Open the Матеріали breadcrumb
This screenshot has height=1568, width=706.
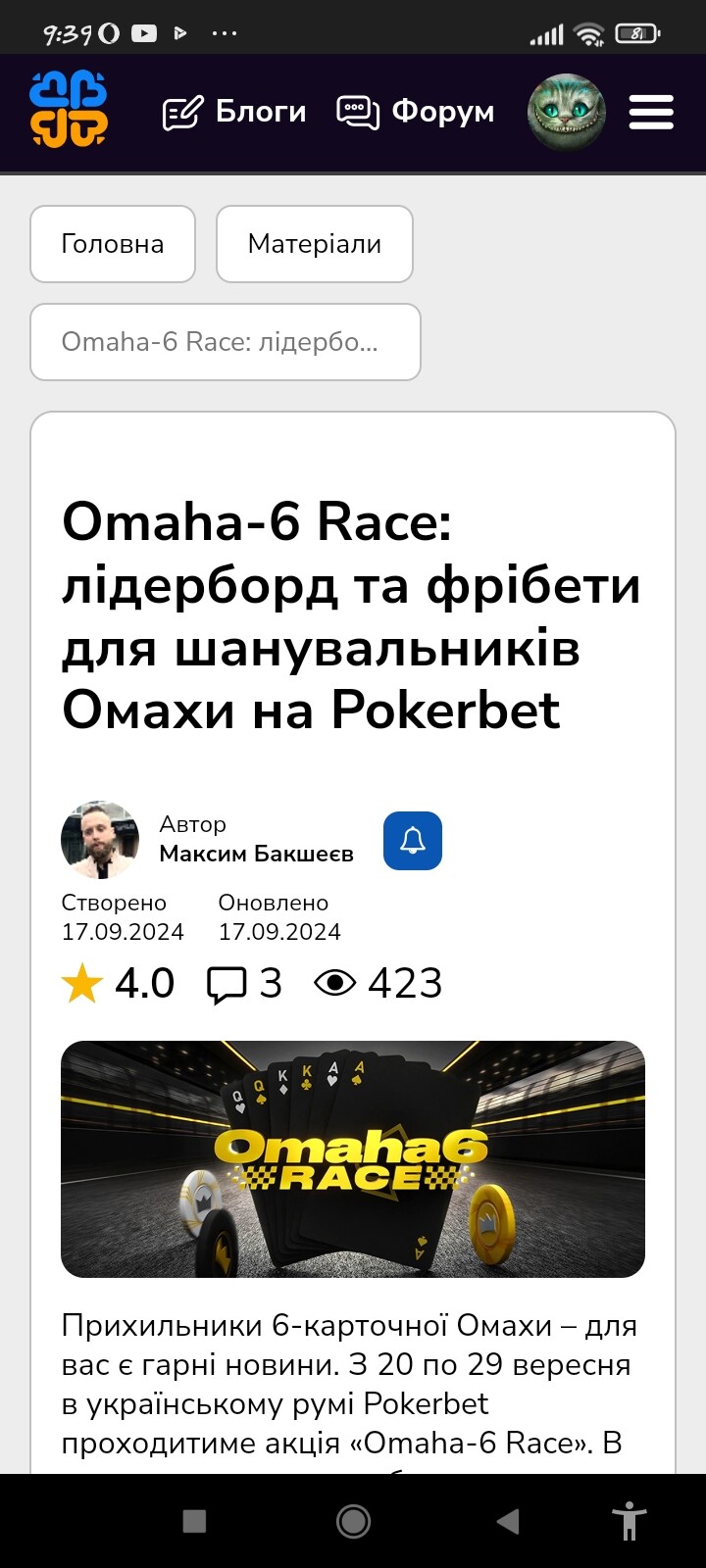tap(315, 244)
